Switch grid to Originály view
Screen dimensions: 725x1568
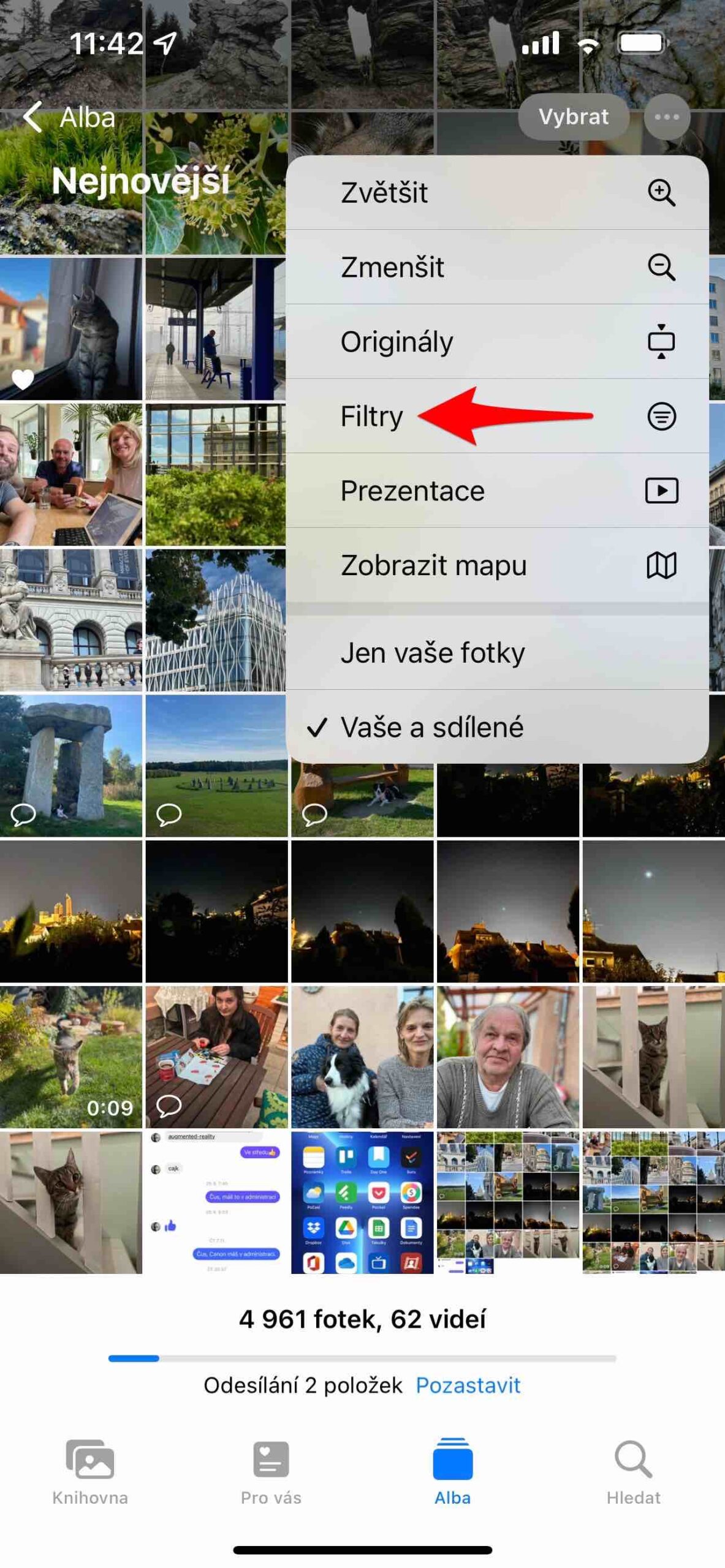point(496,341)
